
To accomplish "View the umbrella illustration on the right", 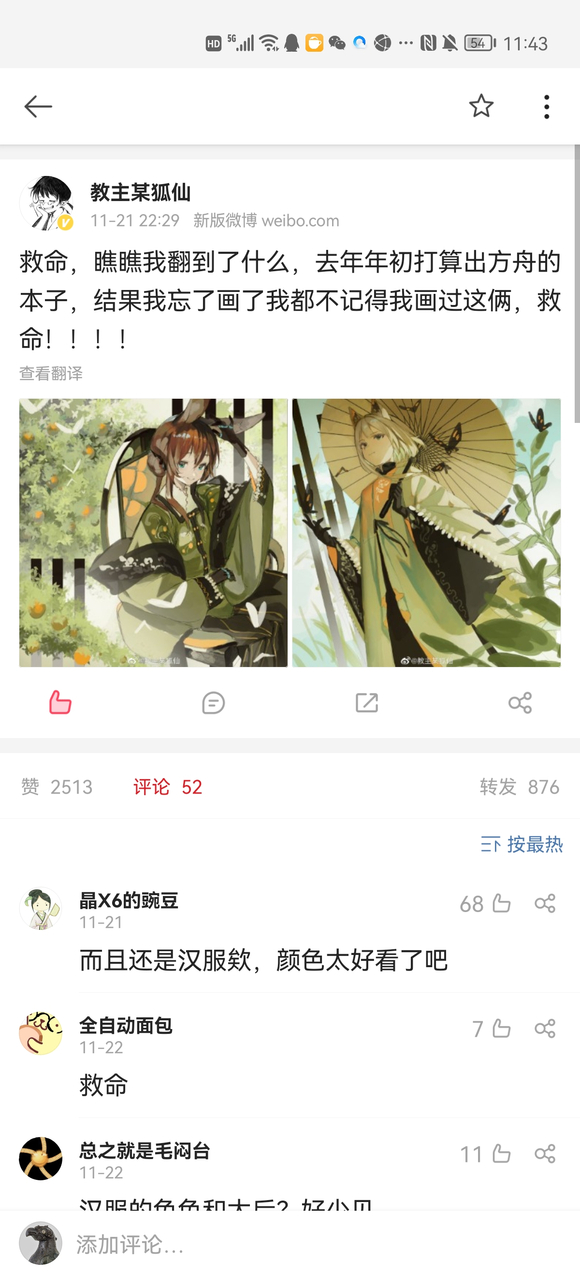I will point(426,533).
